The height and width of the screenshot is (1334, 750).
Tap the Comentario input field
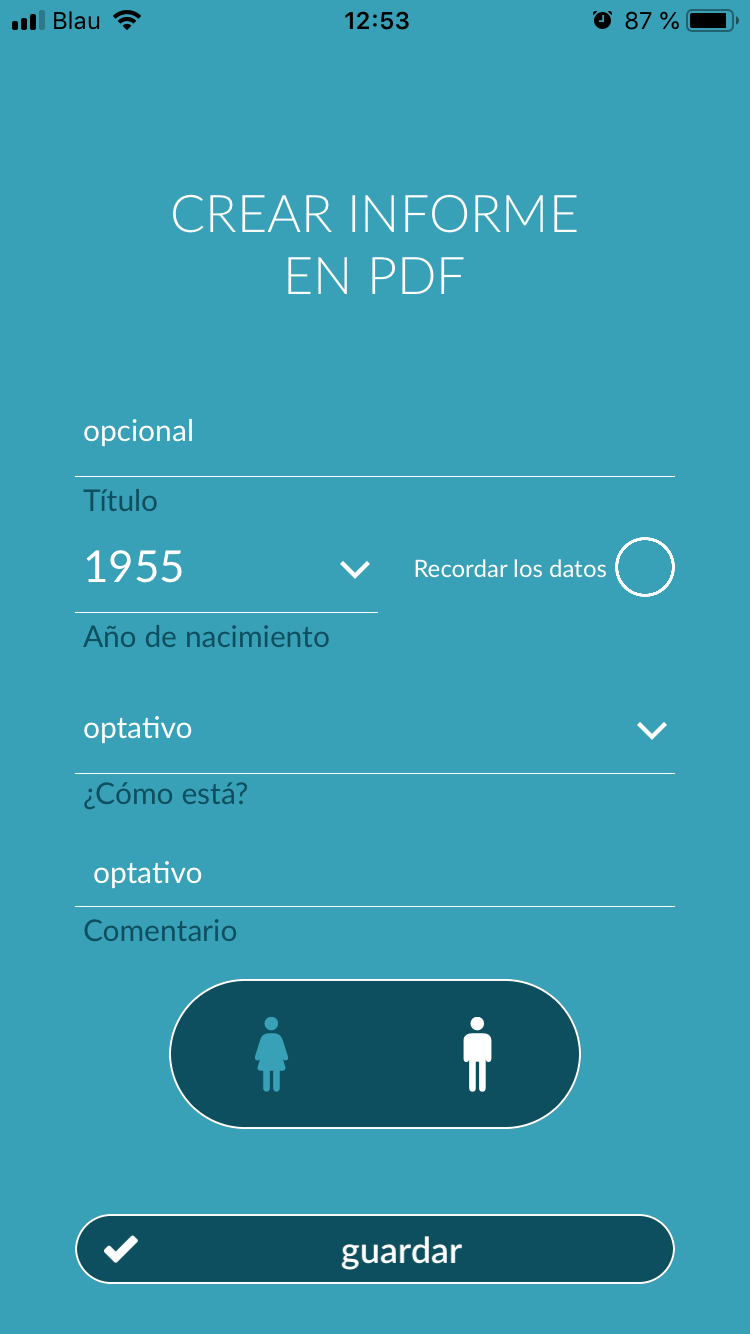click(x=375, y=873)
